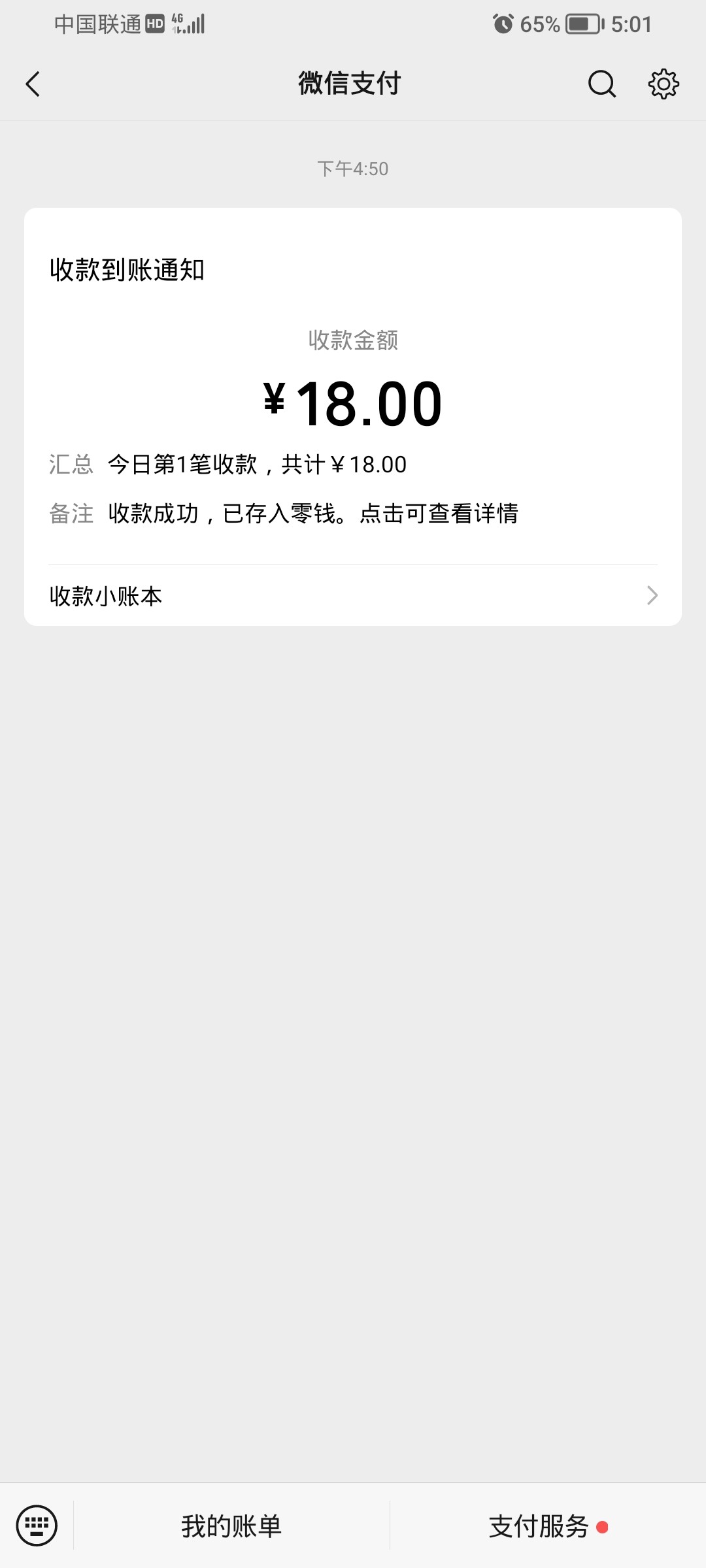Open 支付服务 menu
Screen dimensions: 706x1568
click(540, 1526)
